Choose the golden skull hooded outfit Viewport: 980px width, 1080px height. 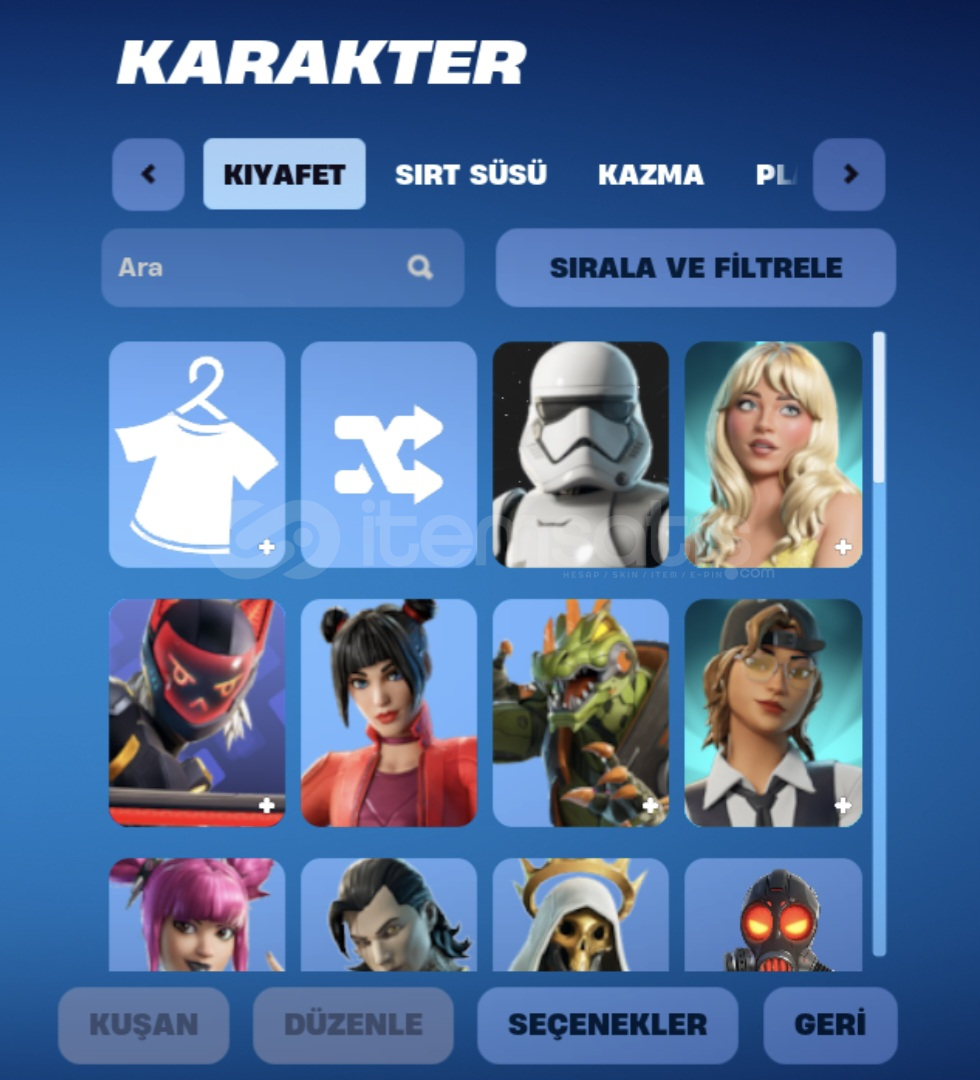pos(580,915)
